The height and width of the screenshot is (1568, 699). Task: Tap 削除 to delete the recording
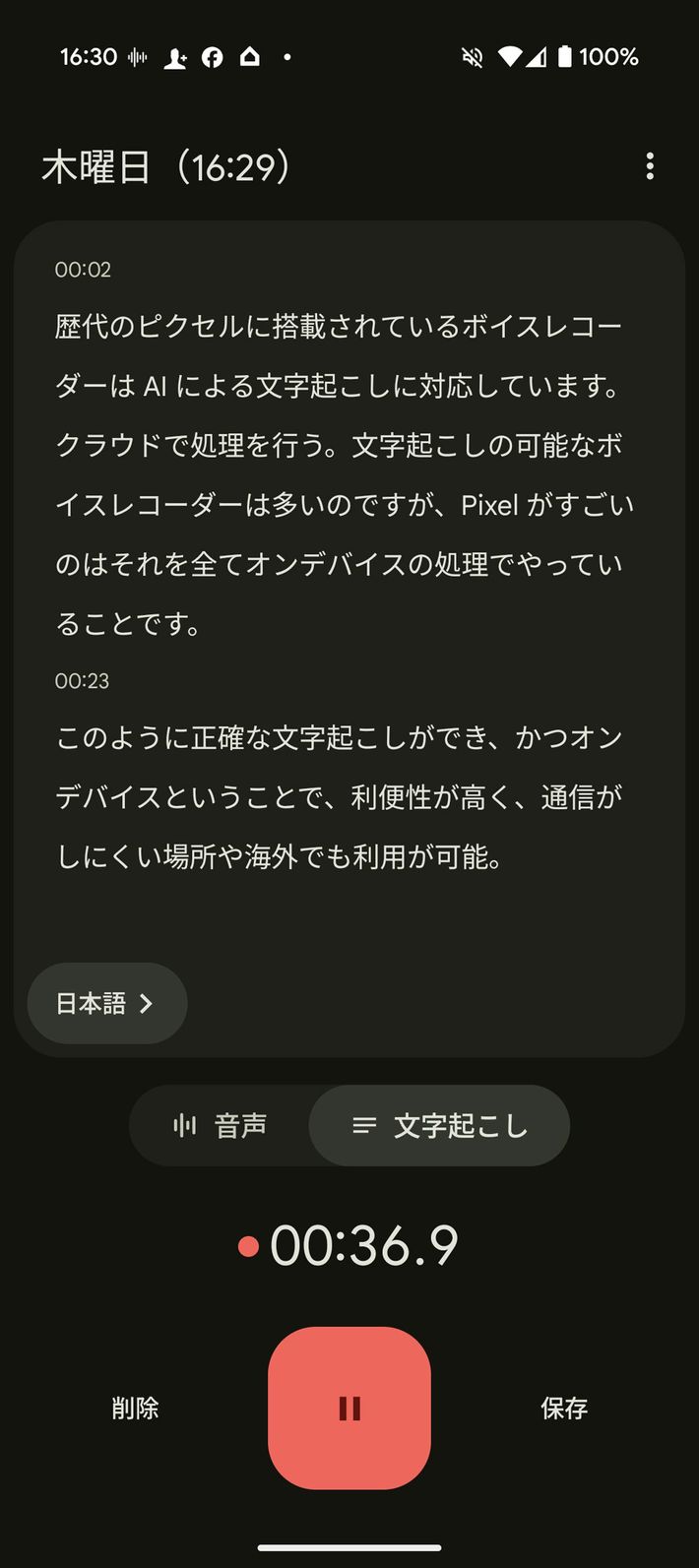(135, 1408)
